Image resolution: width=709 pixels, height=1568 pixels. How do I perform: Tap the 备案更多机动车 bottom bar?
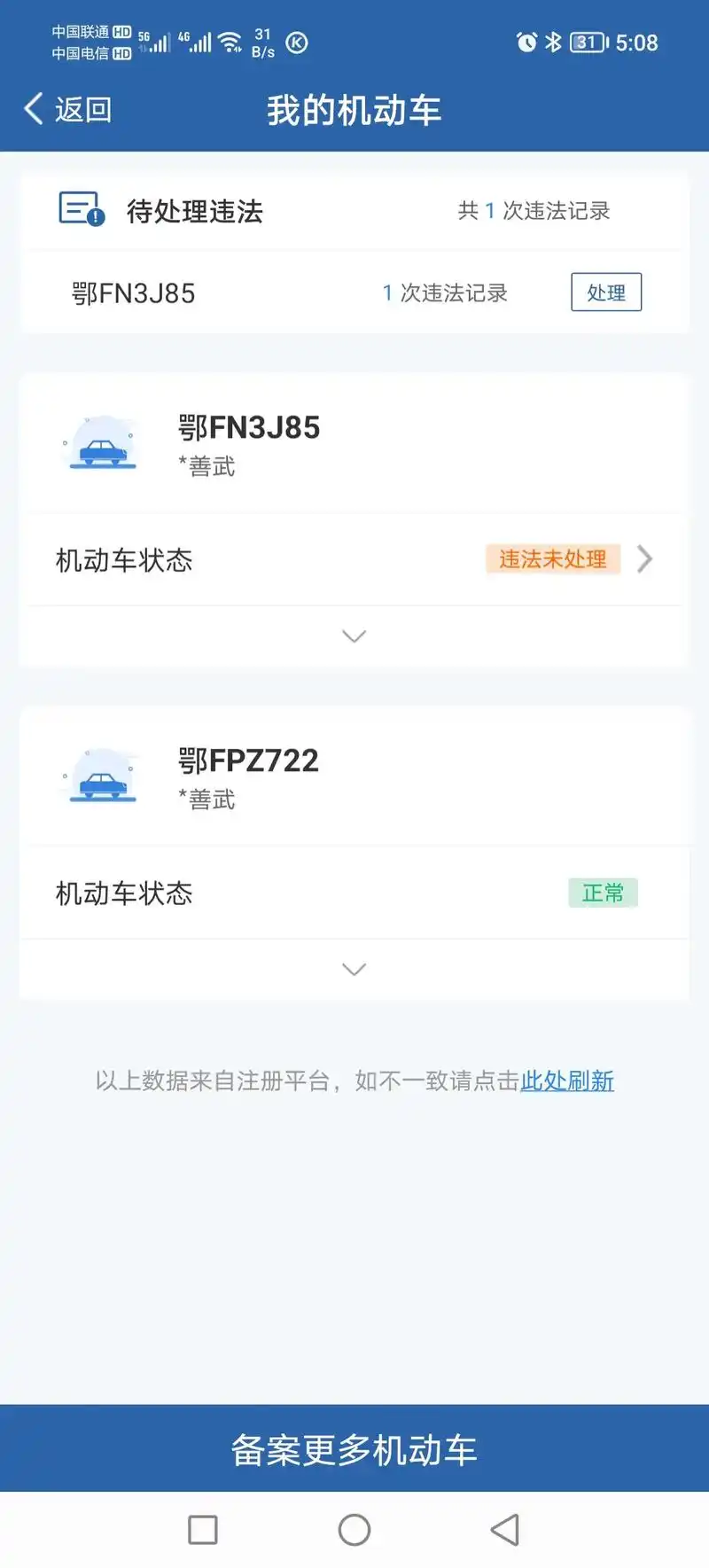pos(354,1450)
